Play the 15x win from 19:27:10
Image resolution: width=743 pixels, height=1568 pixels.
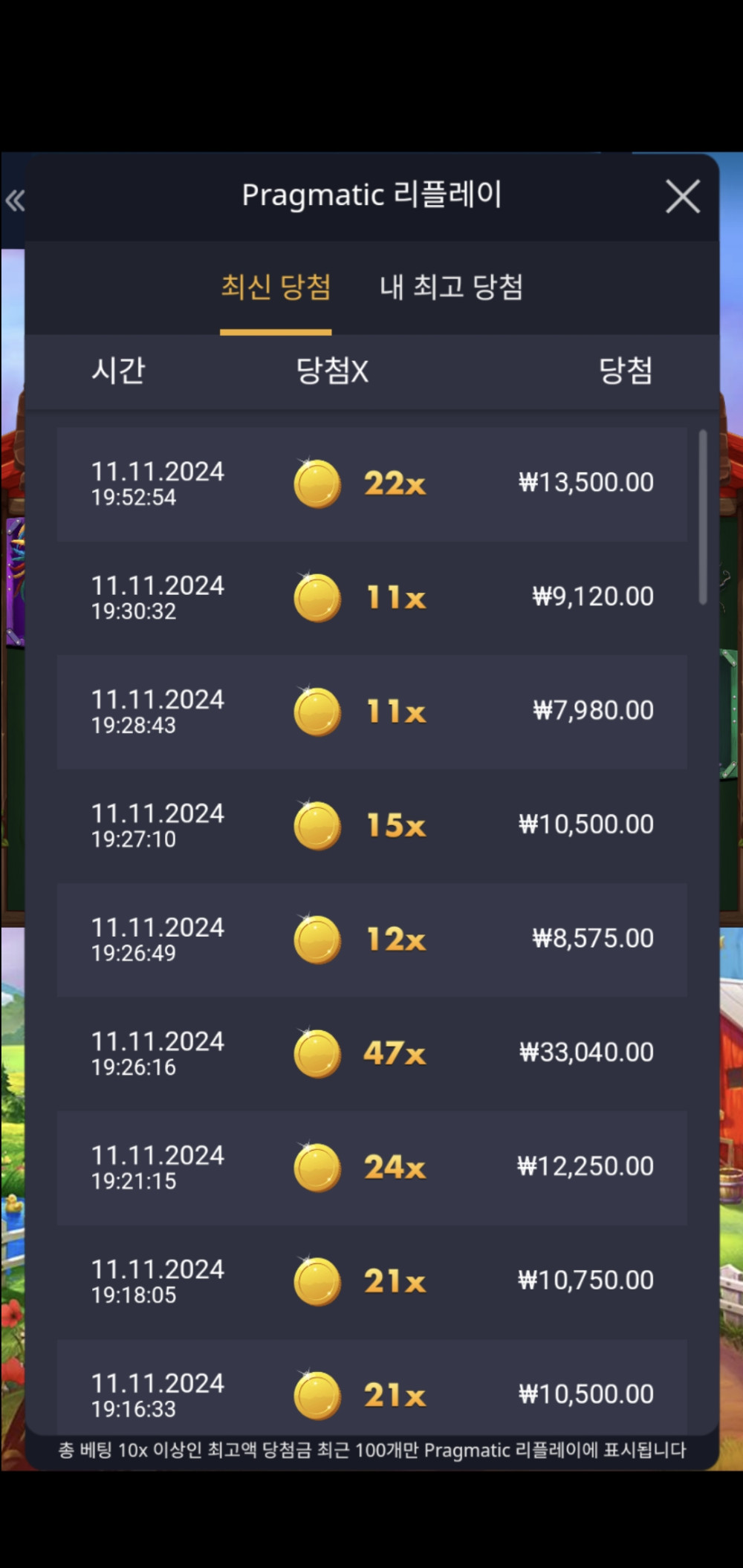pyautogui.click(x=371, y=825)
